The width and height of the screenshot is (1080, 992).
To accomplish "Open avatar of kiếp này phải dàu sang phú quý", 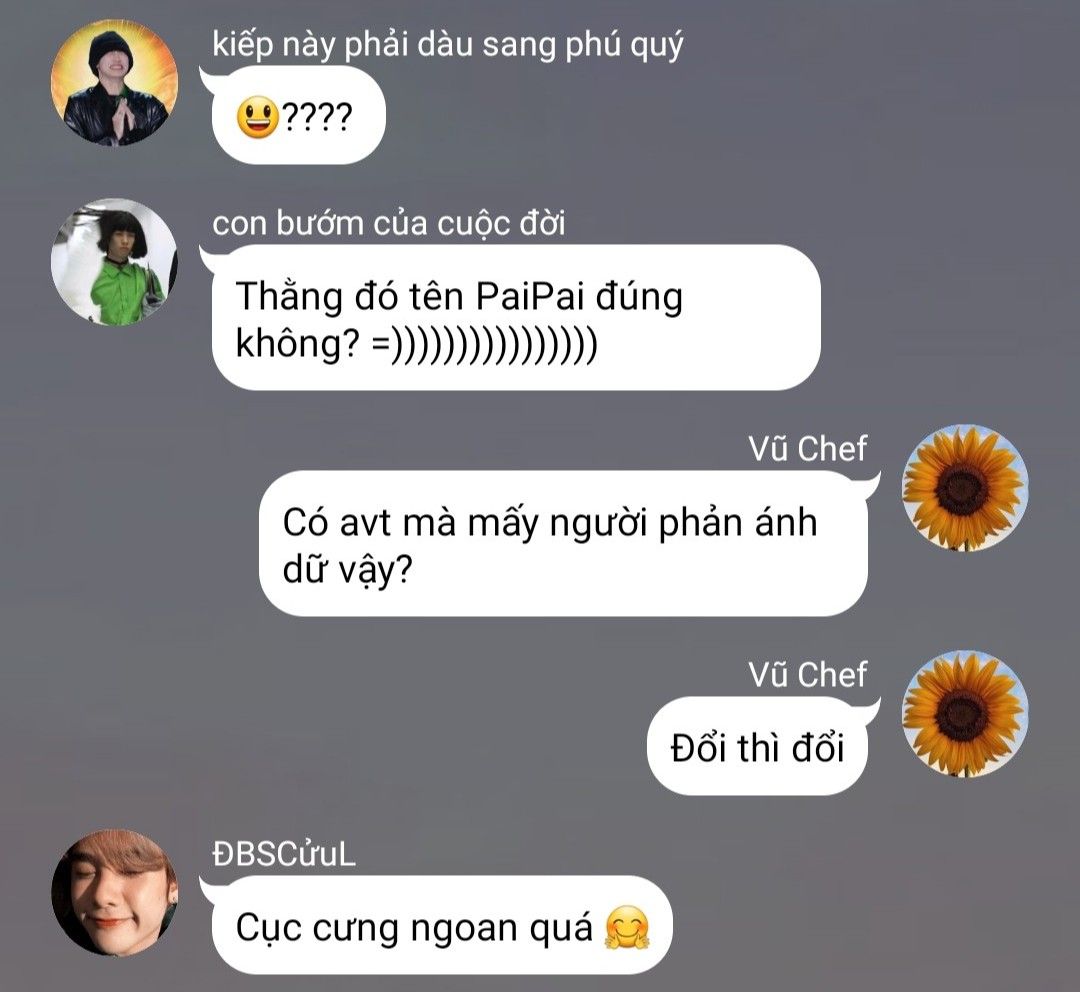I will click(x=114, y=83).
